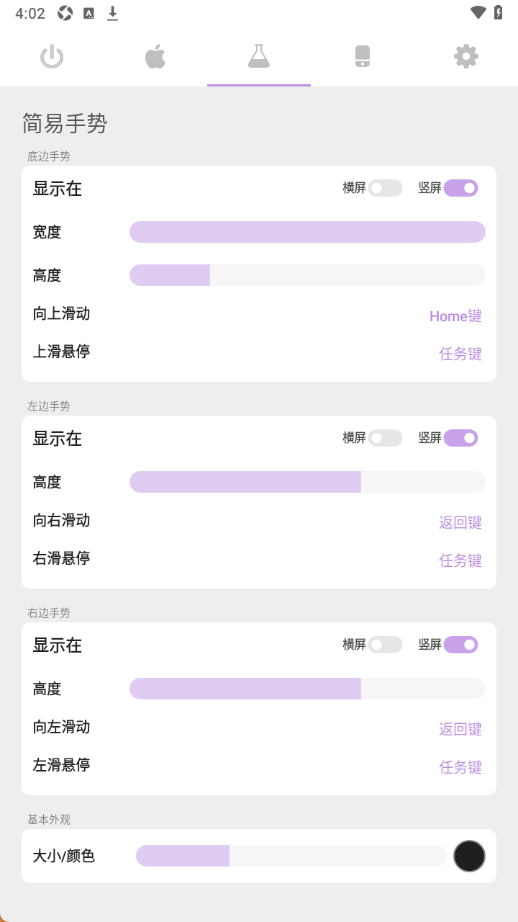Change 右滑悬停 action from 任务键
The image size is (518, 922).
click(x=460, y=560)
